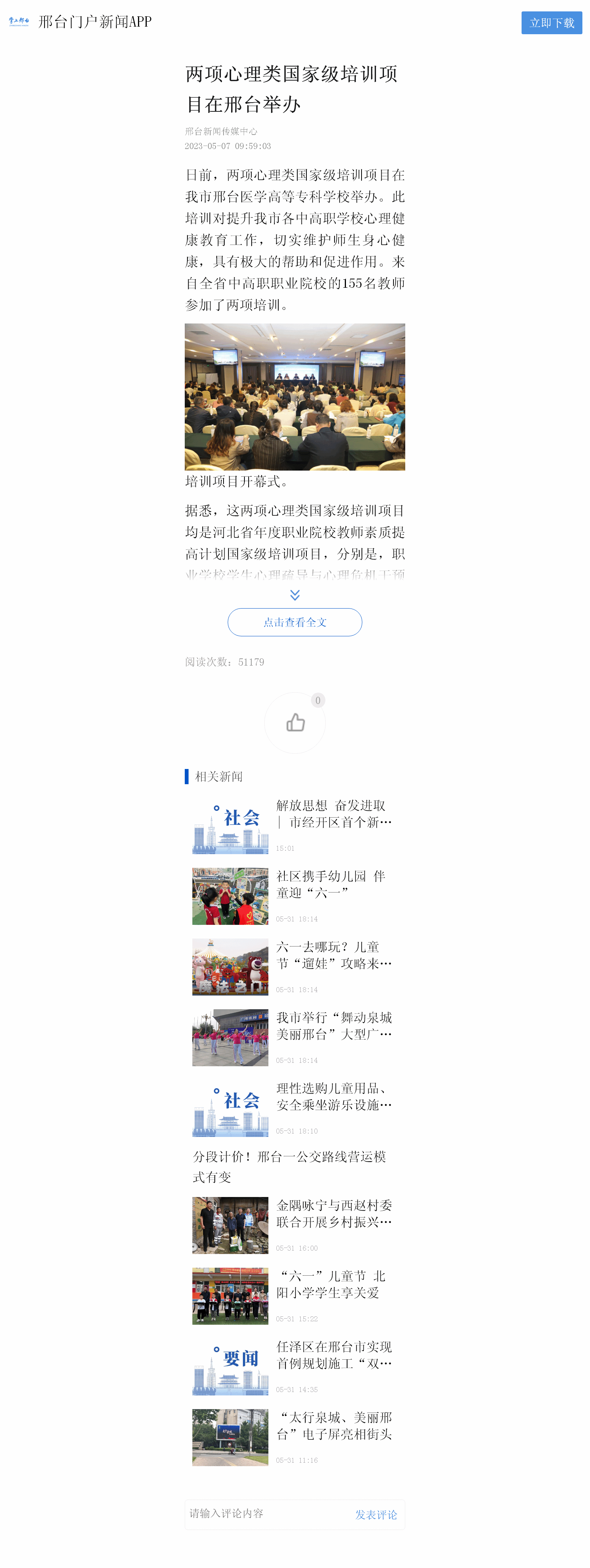Tap the 立即下载 download button

point(551,22)
